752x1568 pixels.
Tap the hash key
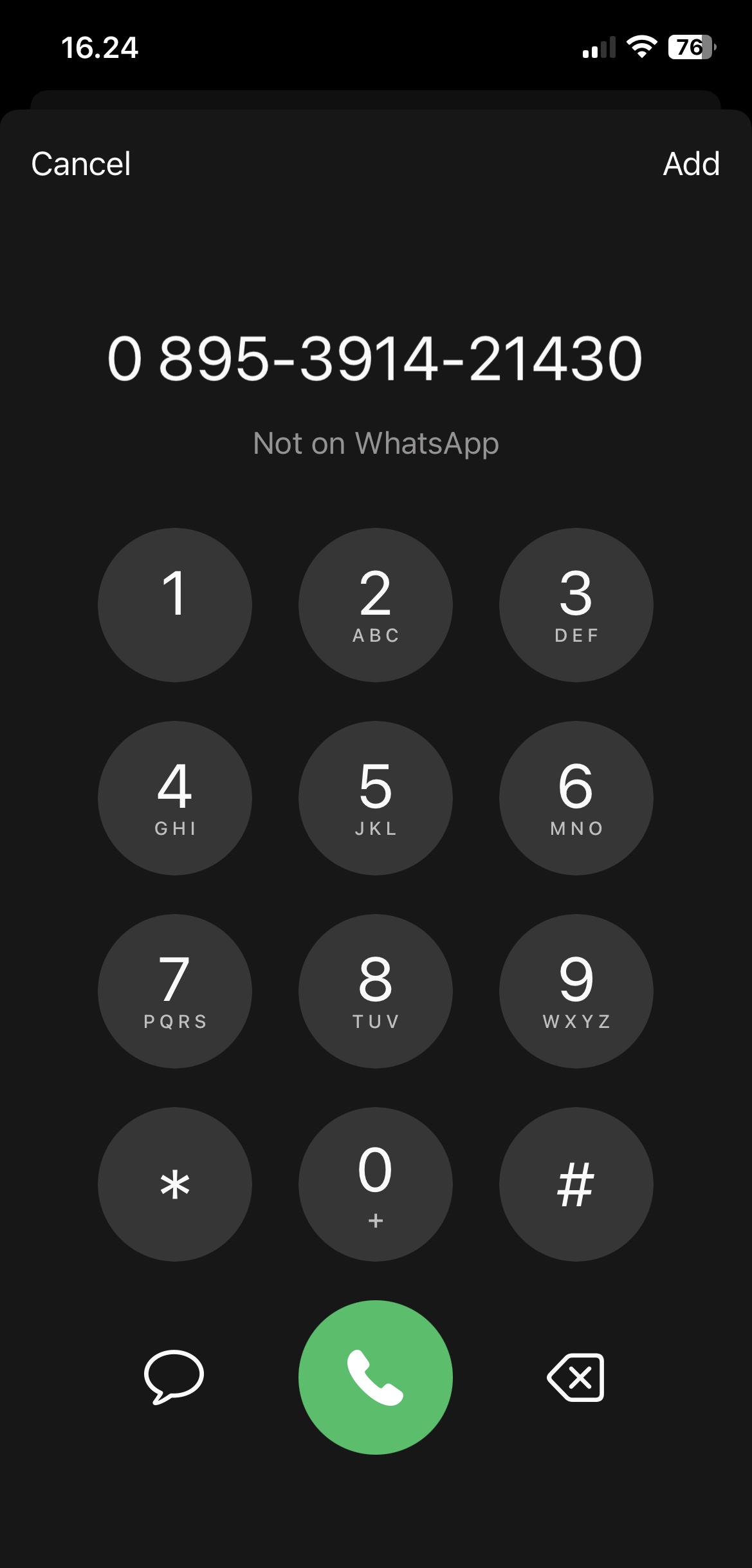pyautogui.click(x=576, y=1184)
